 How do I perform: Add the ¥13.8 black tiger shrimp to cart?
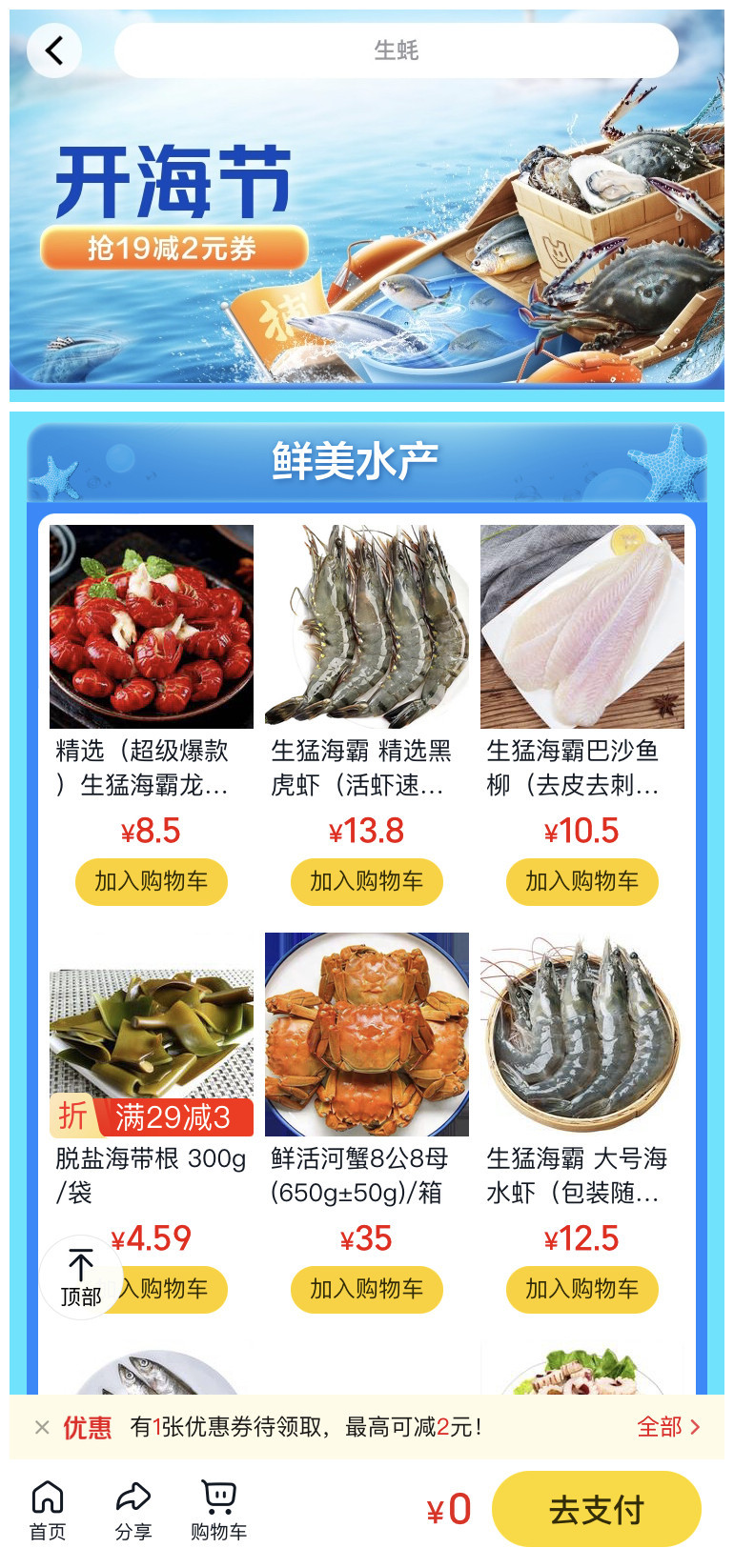pyautogui.click(x=367, y=881)
